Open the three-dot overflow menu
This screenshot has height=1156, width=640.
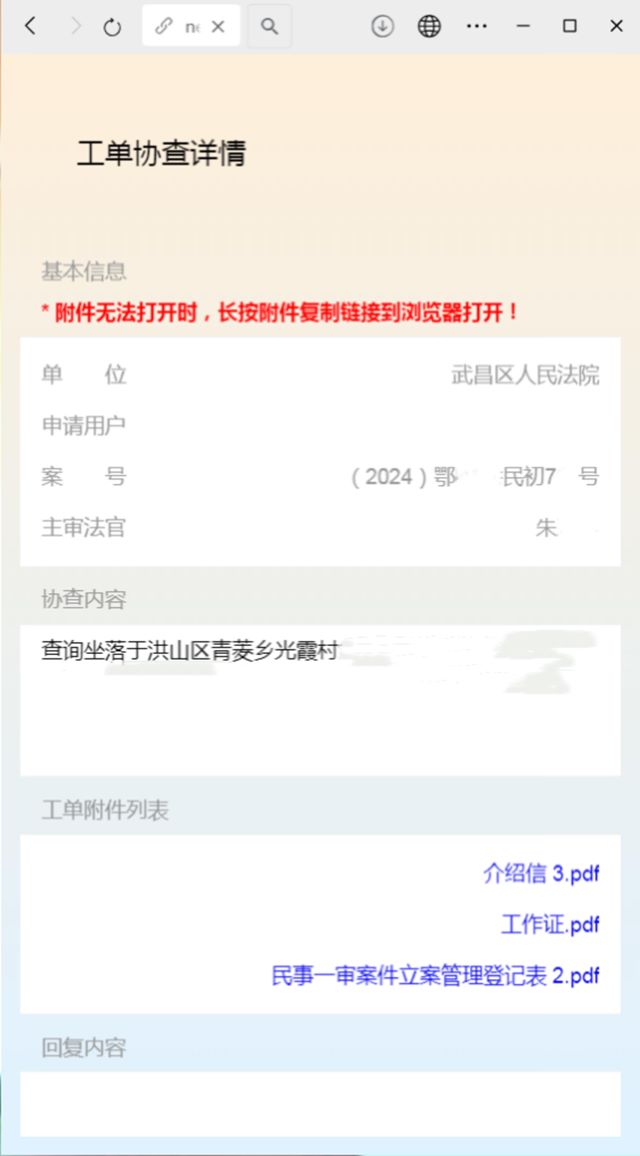(x=477, y=27)
